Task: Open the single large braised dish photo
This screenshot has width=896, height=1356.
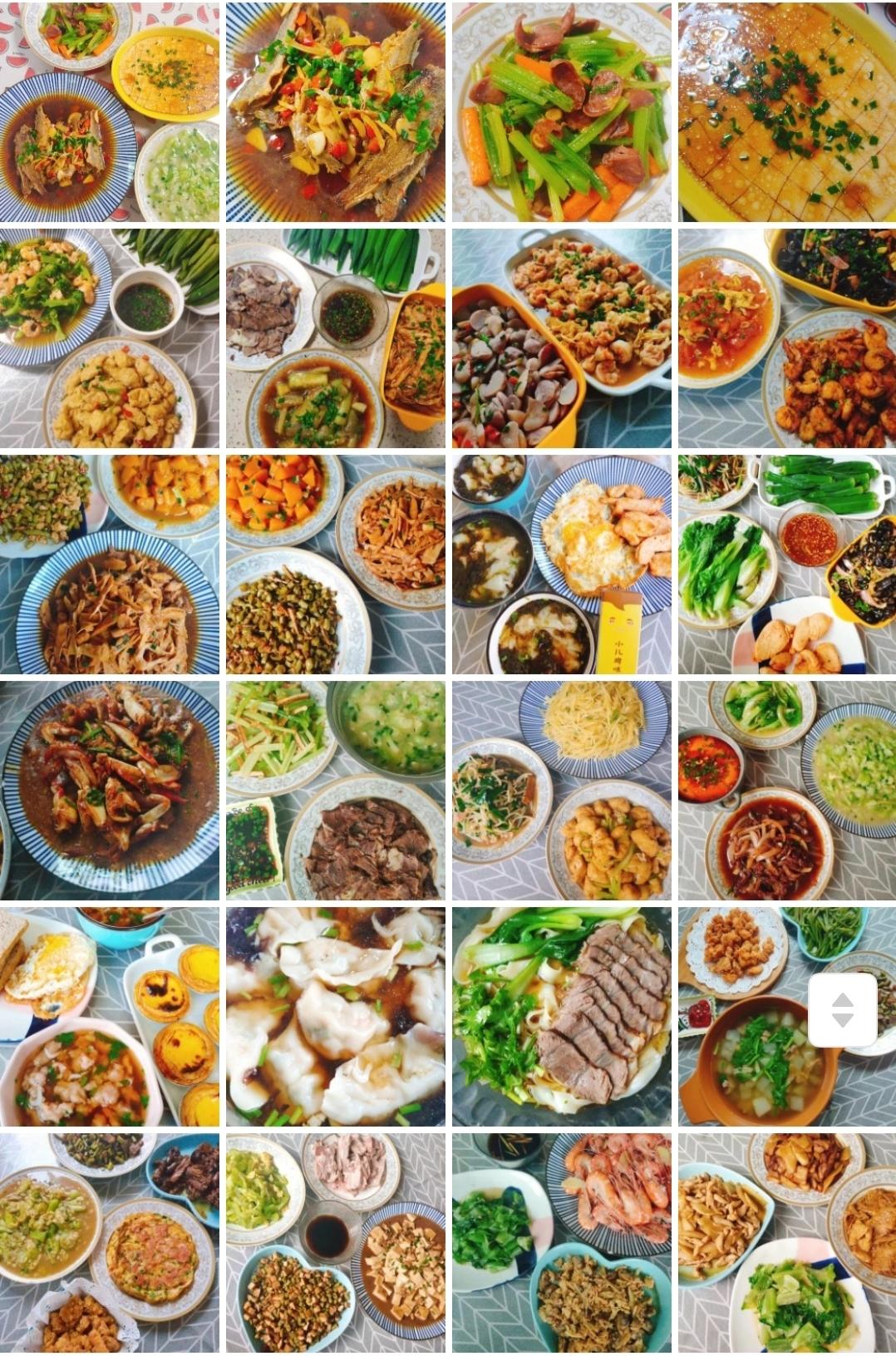Action: pos(110,791)
